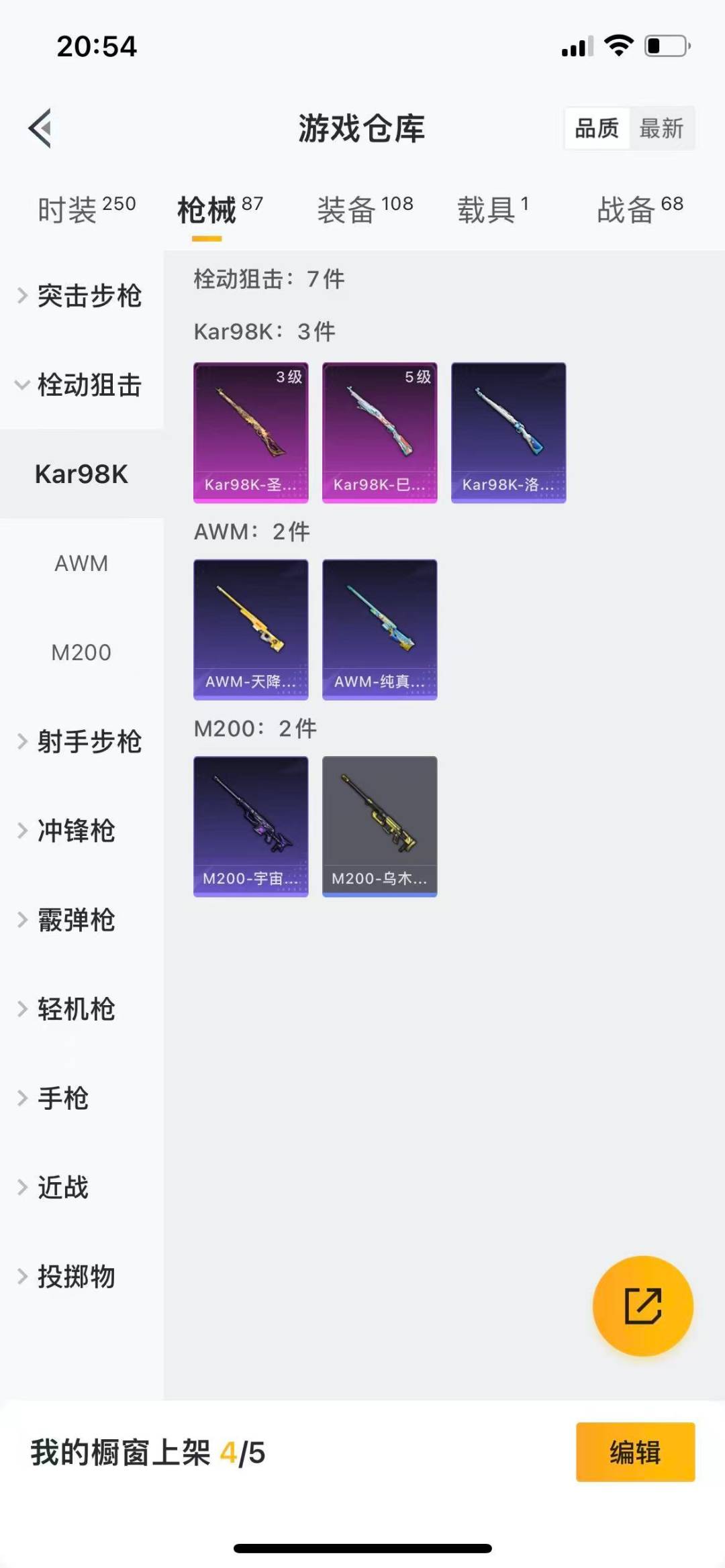This screenshot has height=1568, width=725.
Task: Switch to the 装备 tab
Action: [365, 209]
